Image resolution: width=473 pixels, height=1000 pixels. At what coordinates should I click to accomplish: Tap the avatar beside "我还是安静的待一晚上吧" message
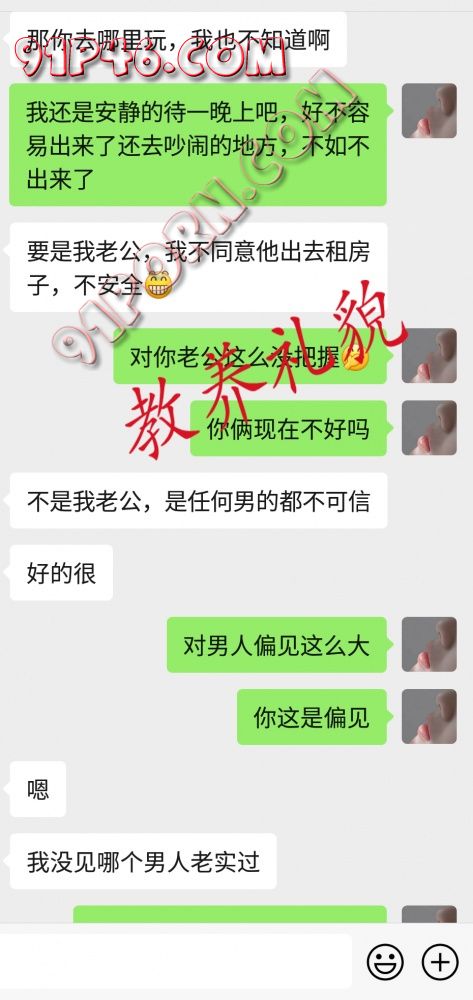(x=429, y=110)
